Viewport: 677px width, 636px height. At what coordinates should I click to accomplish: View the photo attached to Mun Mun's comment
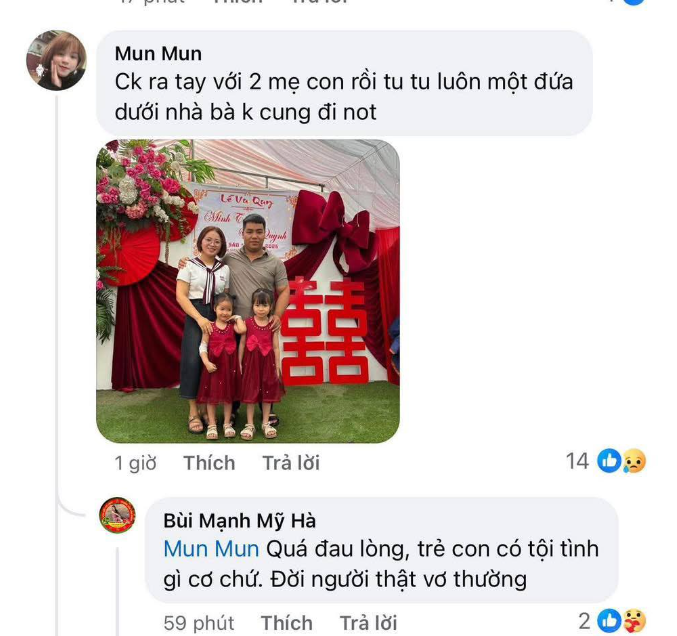248,291
